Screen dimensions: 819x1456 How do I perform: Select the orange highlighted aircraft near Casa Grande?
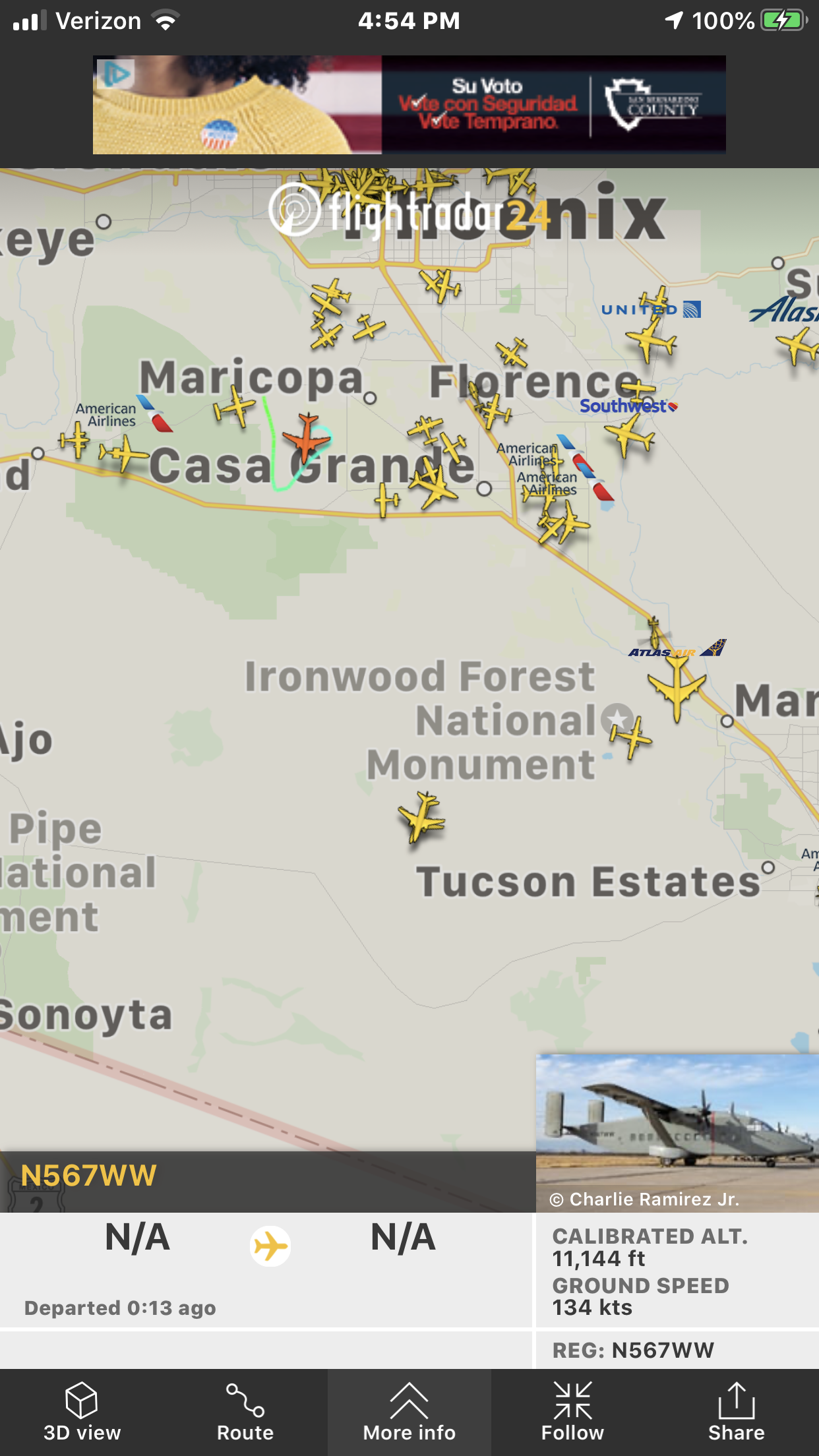(305, 437)
